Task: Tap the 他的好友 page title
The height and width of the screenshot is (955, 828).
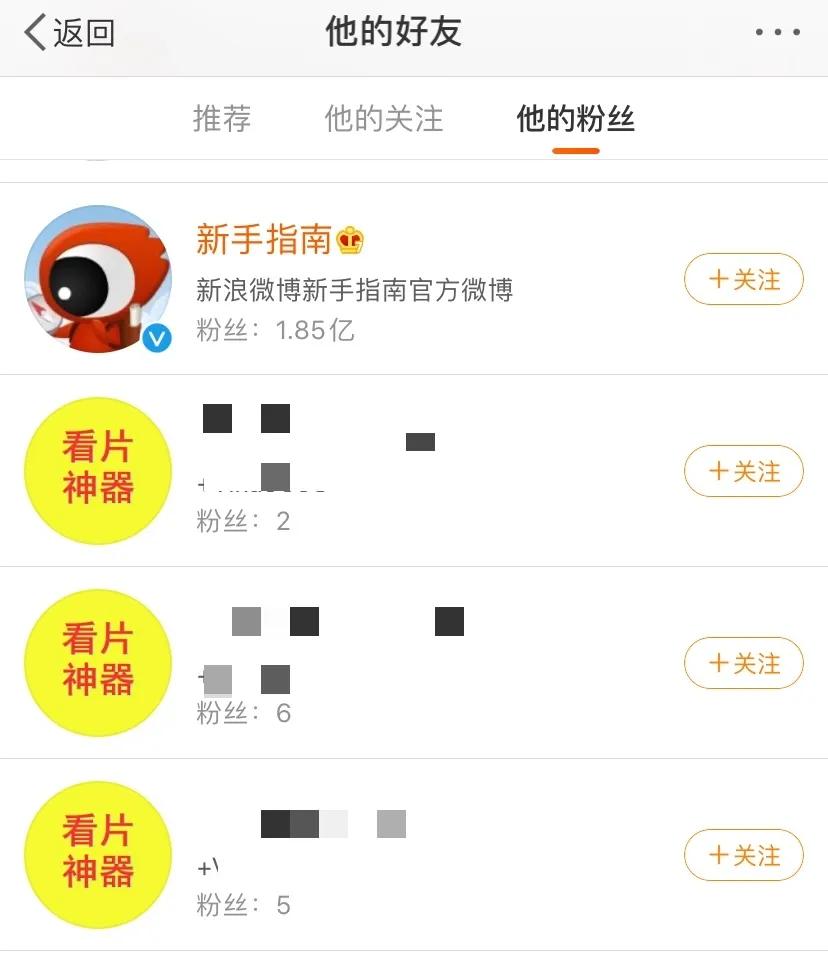Action: point(393,31)
